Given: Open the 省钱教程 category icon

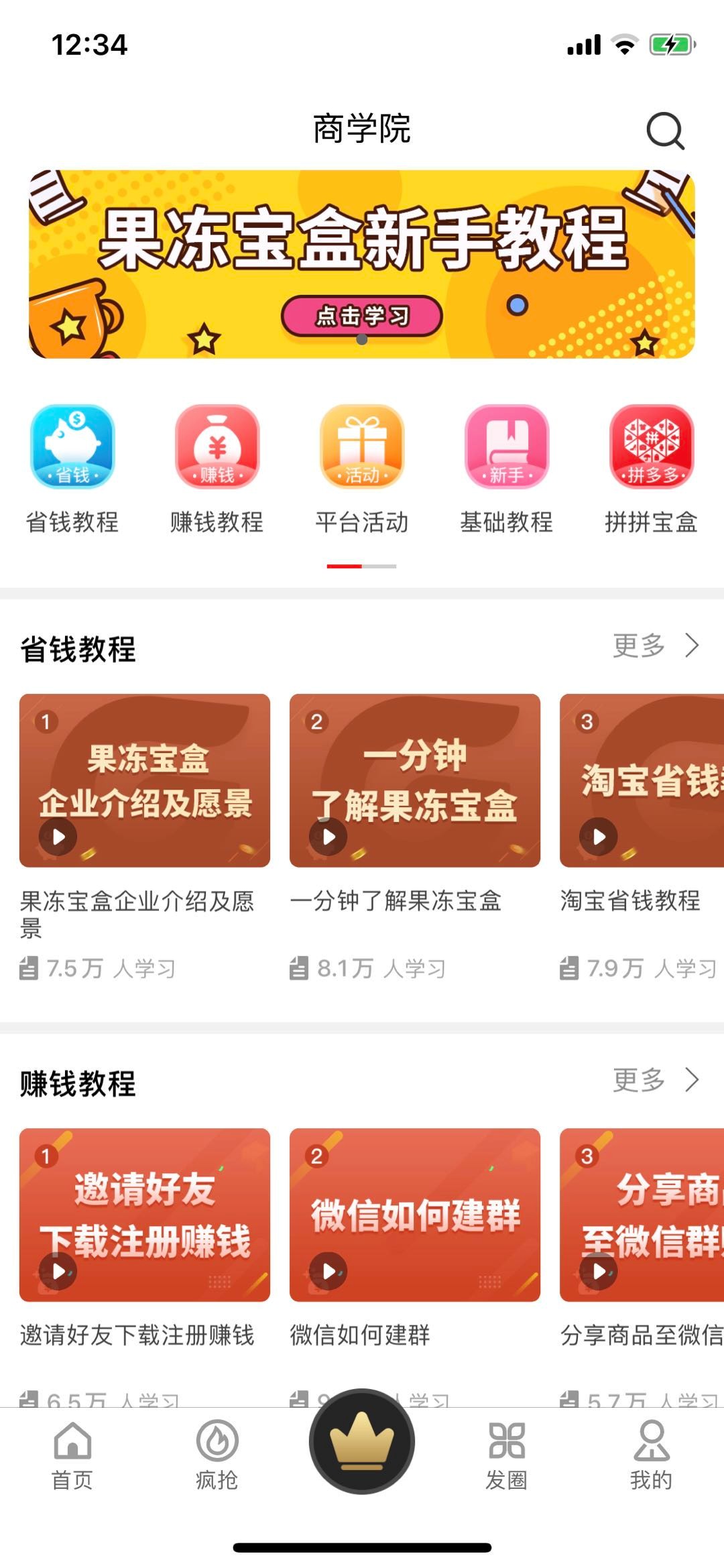Looking at the screenshot, I should [x=72, y=447].
